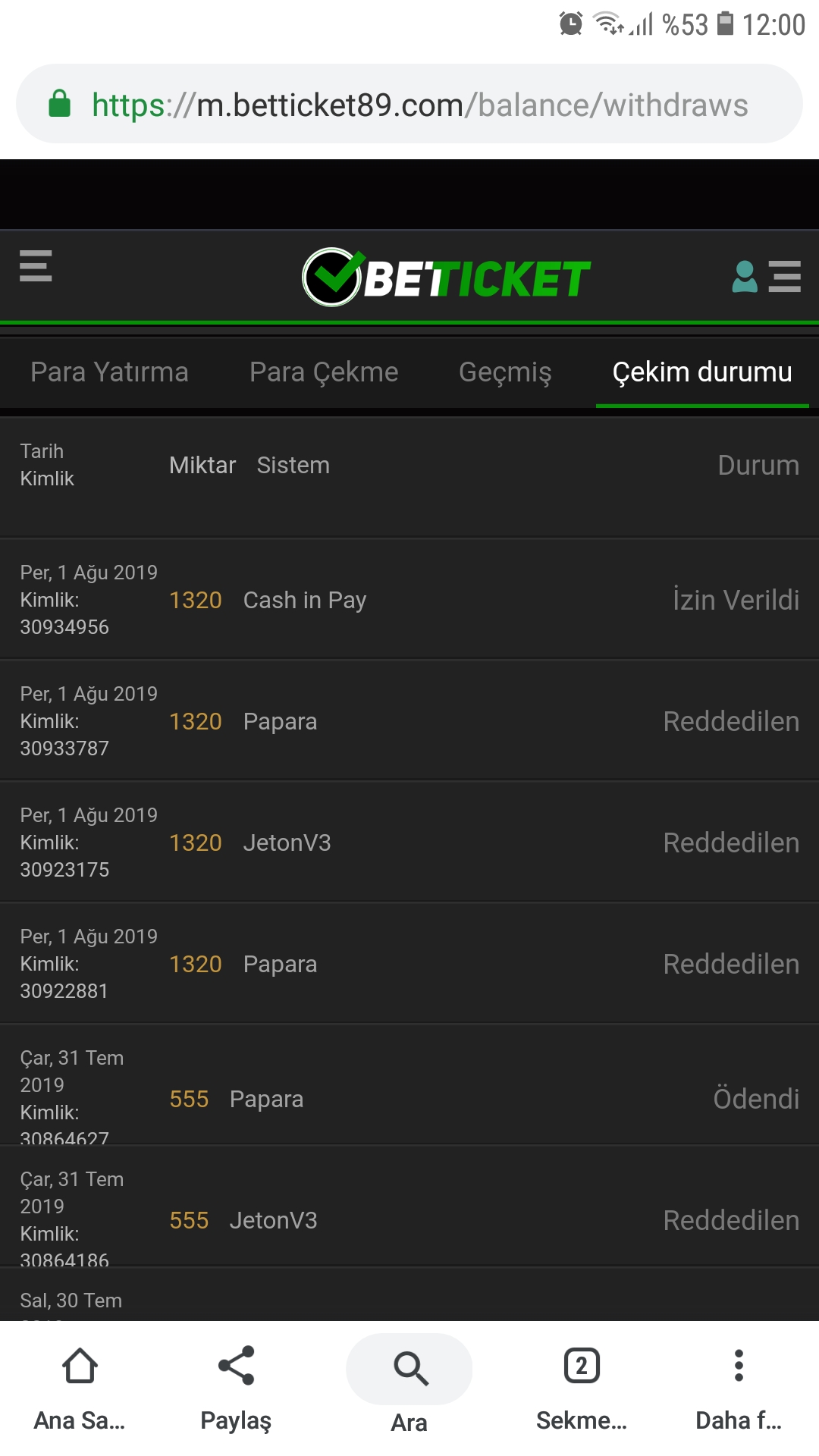Image resolution: width=819 pixels, height=1456 pixels.
Task: Open the Ara search button
Action: [409, 1383]
